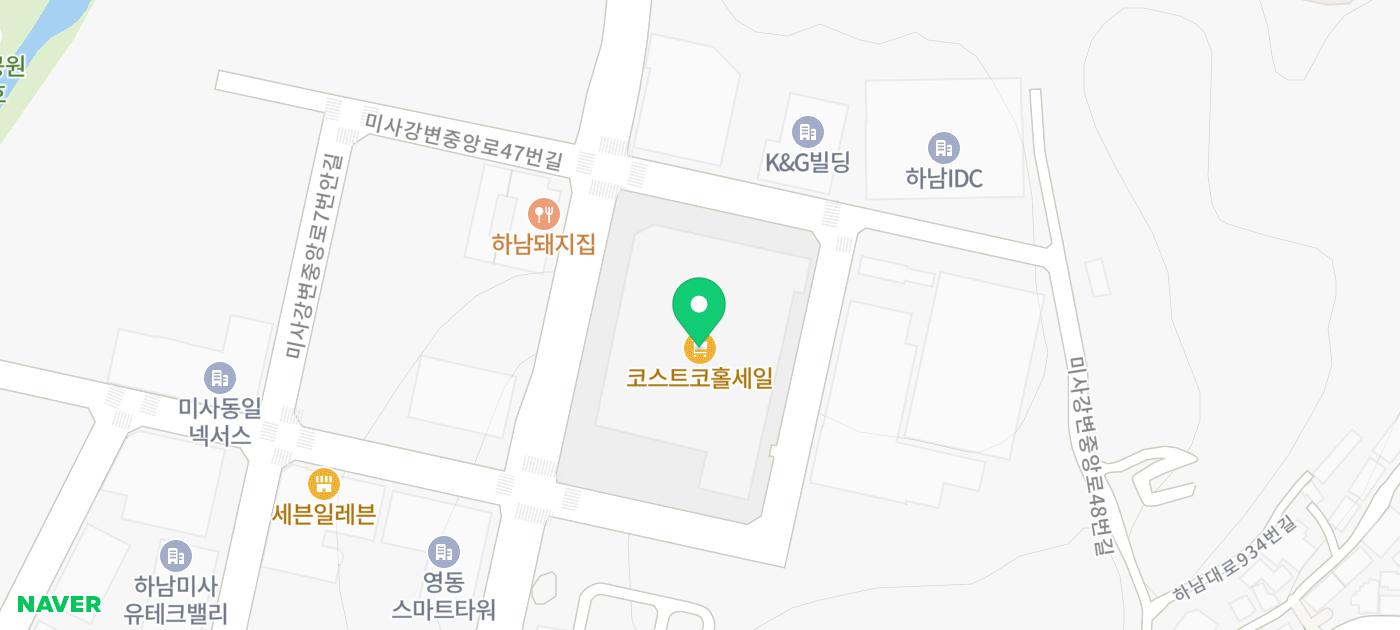
Task: Open the 세븐일레븐 convenience store marker
Action: [323, 485]
